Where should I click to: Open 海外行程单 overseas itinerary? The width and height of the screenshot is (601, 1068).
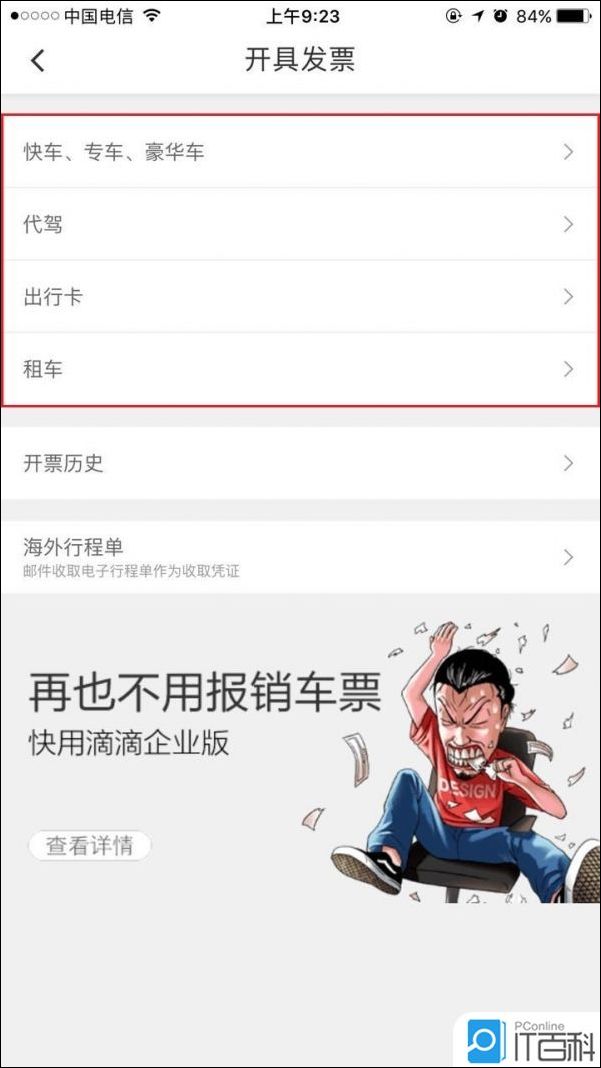coord(300,556)
